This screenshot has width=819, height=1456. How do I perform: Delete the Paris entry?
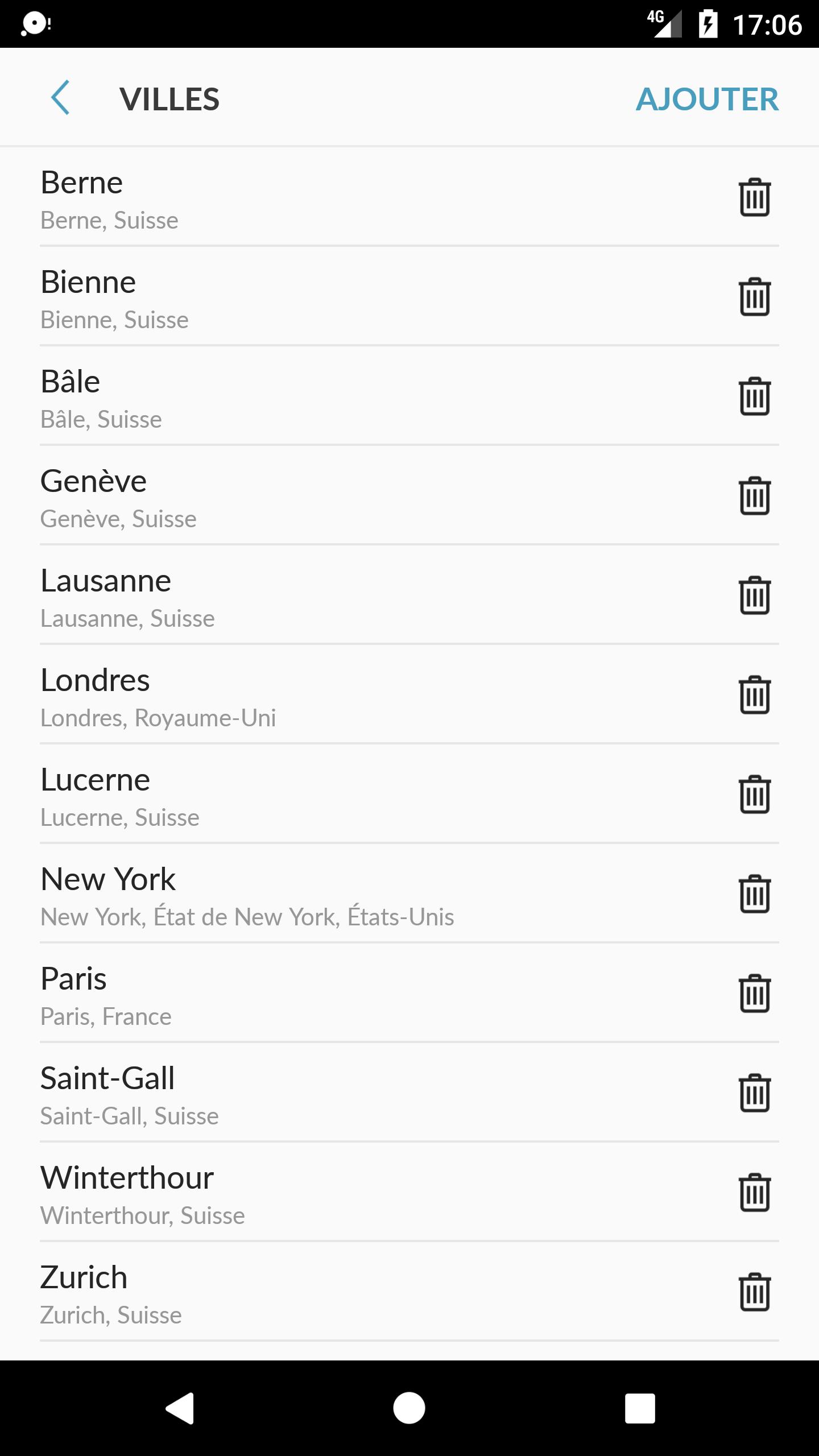pos(755,993)
